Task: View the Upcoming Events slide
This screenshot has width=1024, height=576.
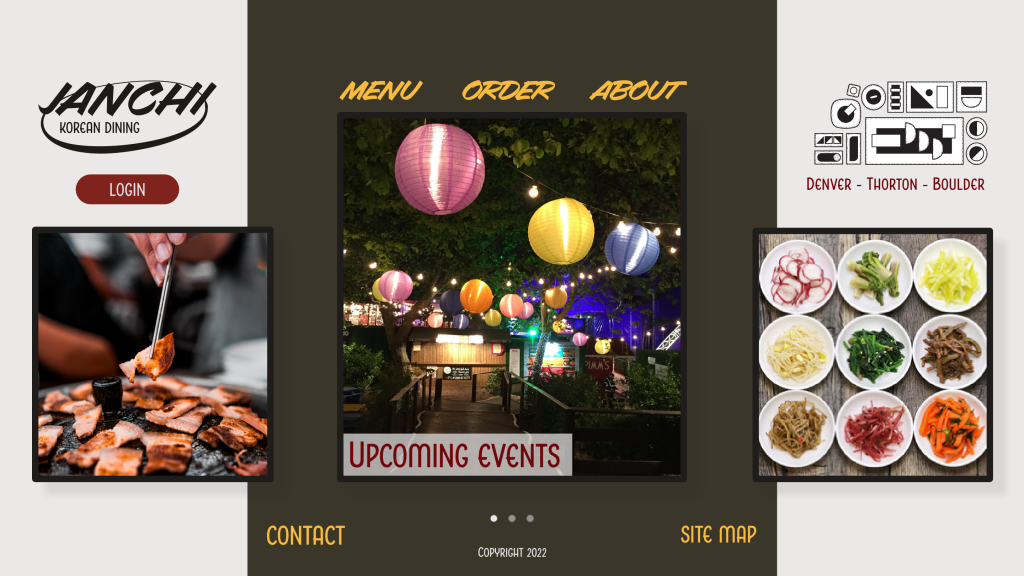Action: coord(457,455)
